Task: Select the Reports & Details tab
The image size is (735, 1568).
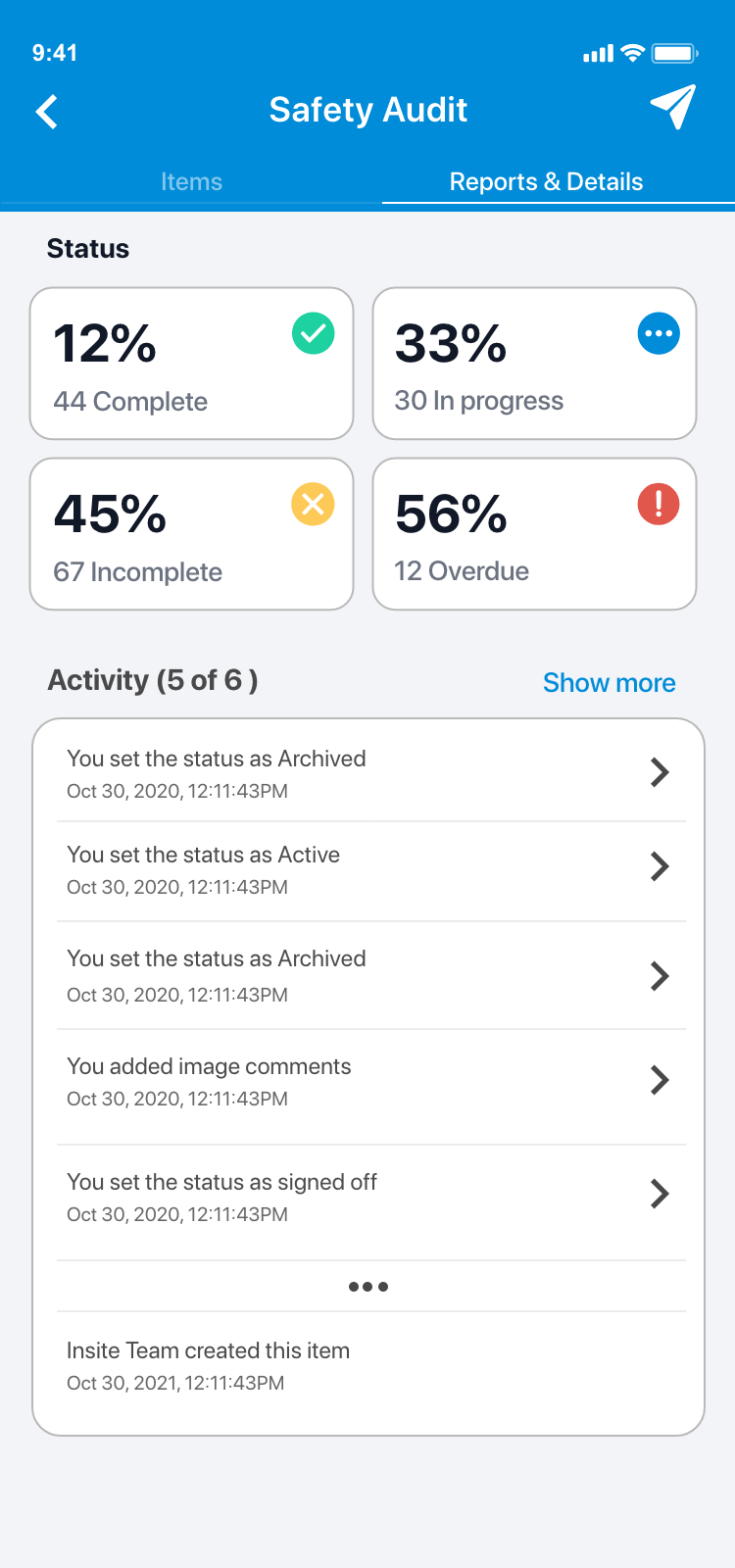Action: coord(546,181)
